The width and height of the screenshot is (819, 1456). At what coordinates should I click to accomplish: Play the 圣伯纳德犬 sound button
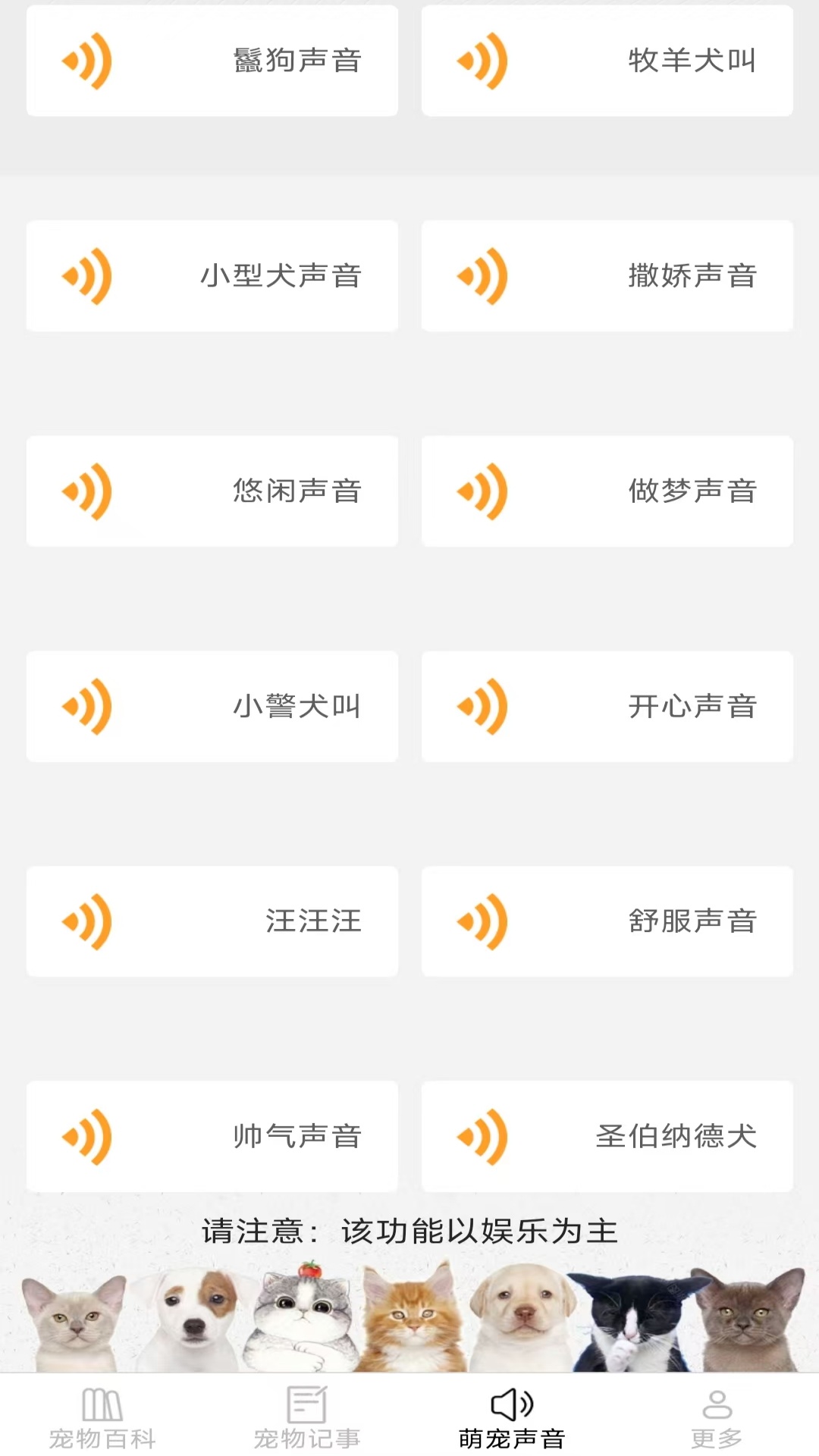pyautogui.click(x=484, y=1136)
